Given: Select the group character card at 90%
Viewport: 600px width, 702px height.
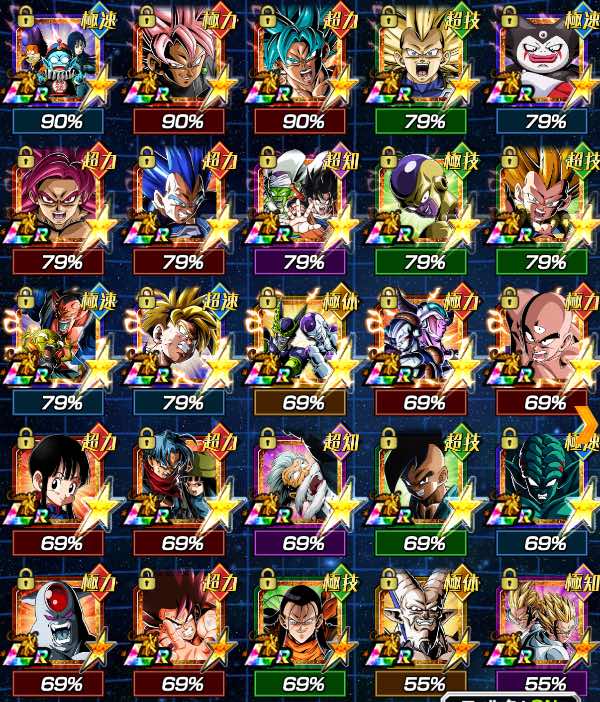Looking at the screenshot, I should (61, 60).
